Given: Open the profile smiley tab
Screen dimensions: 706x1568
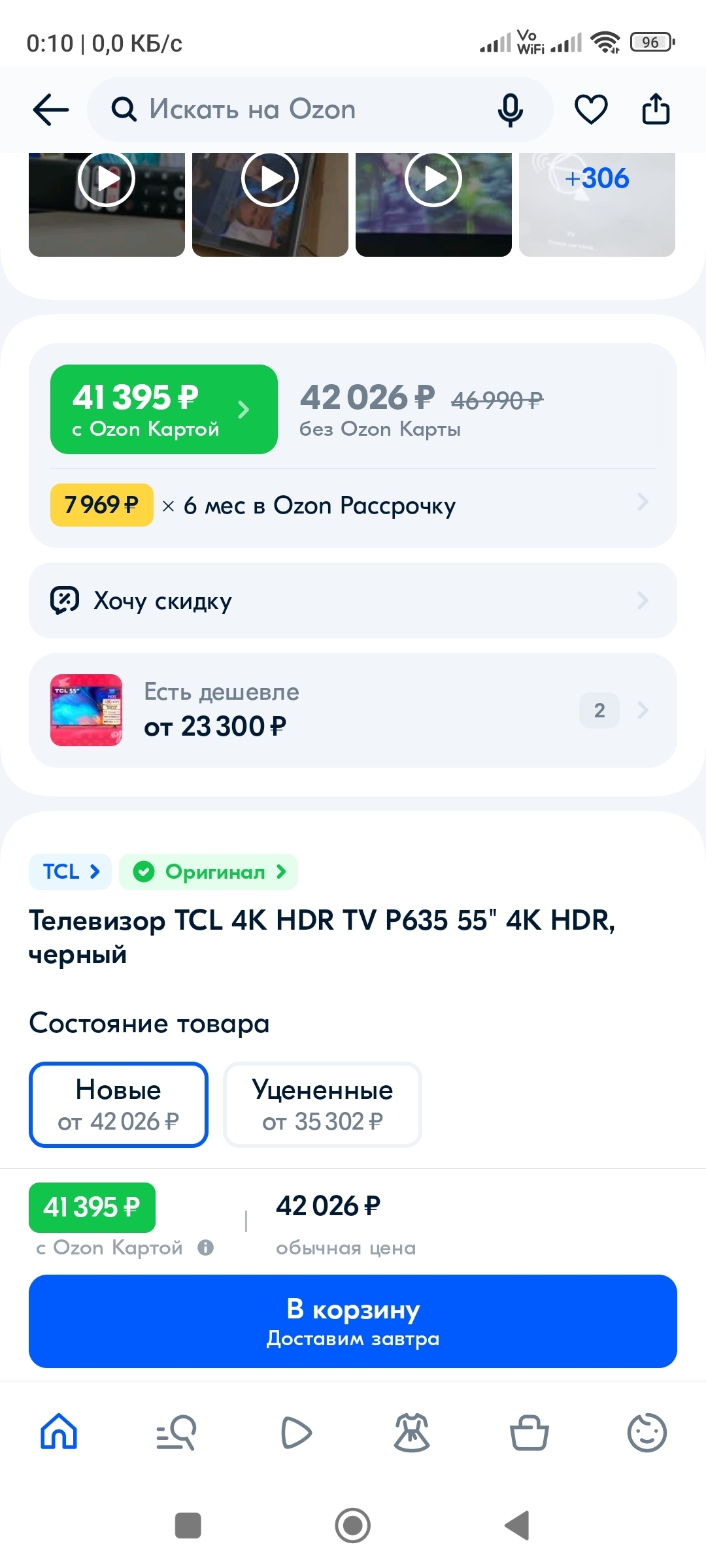Looking at the screenshot, I should pyautogui.click(x=647, y=1432).
